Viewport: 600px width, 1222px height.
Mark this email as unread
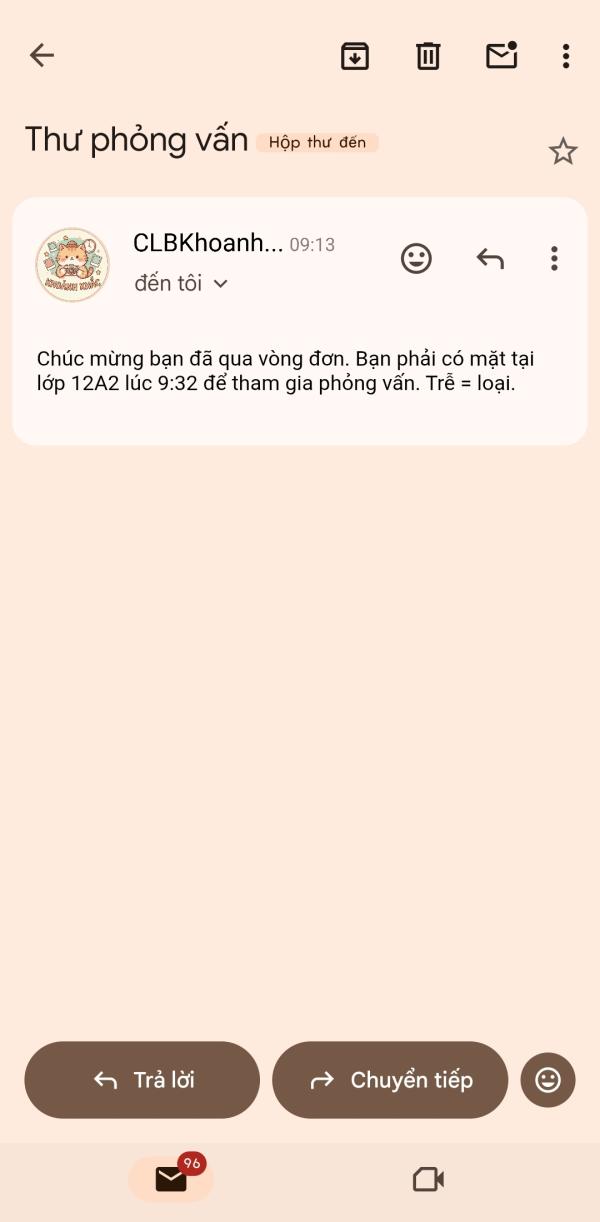(501, 55)
